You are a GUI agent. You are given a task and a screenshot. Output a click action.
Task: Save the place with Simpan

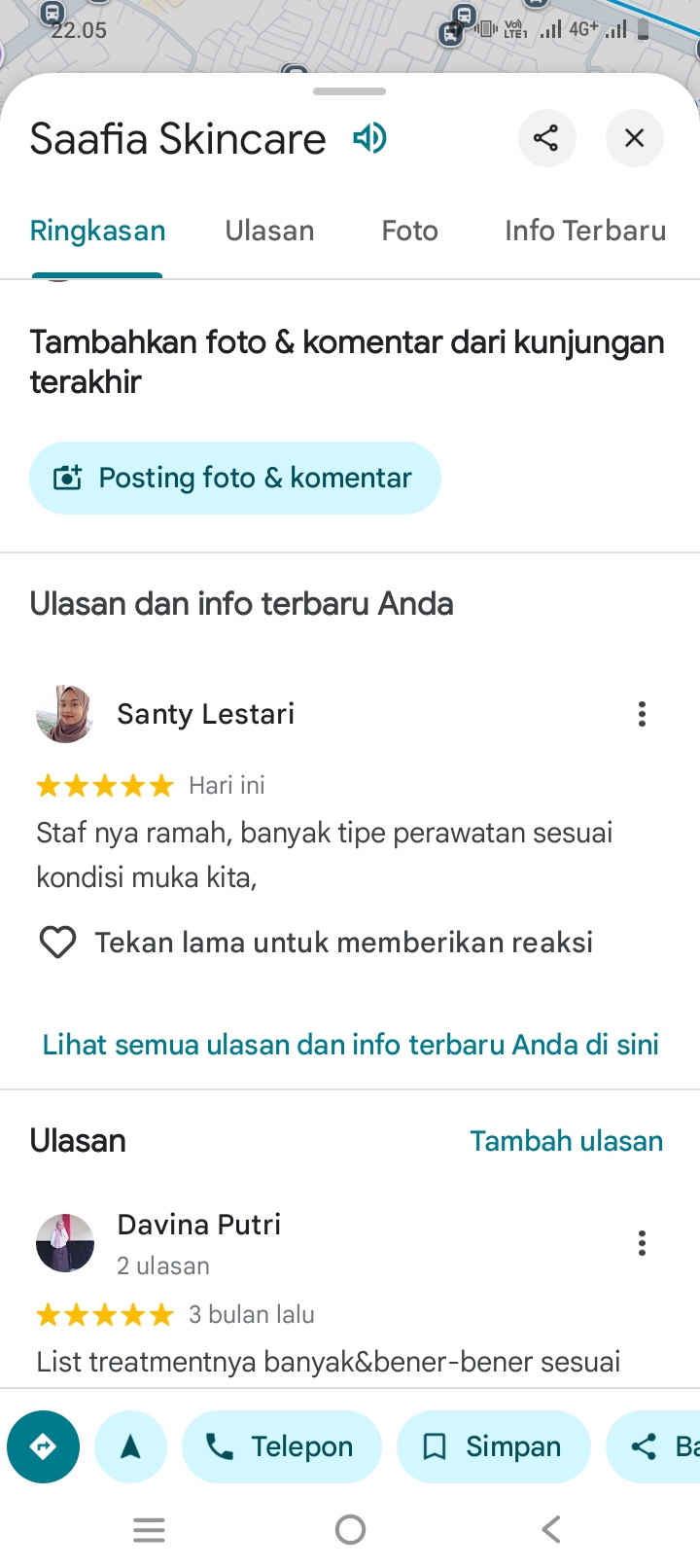494,1446
